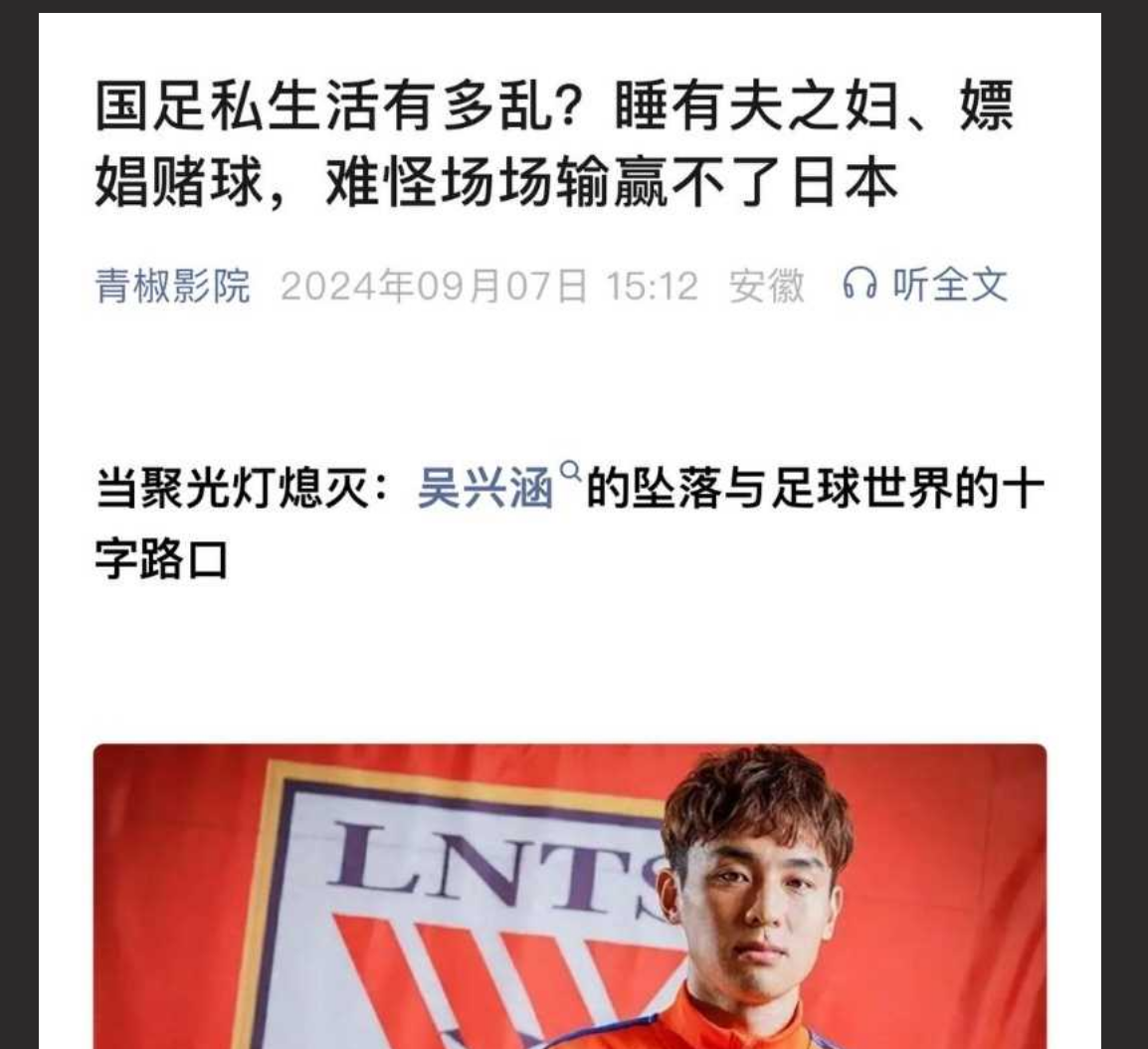
Task: Open the 青椒影院 author account
Action: [172, 286]
